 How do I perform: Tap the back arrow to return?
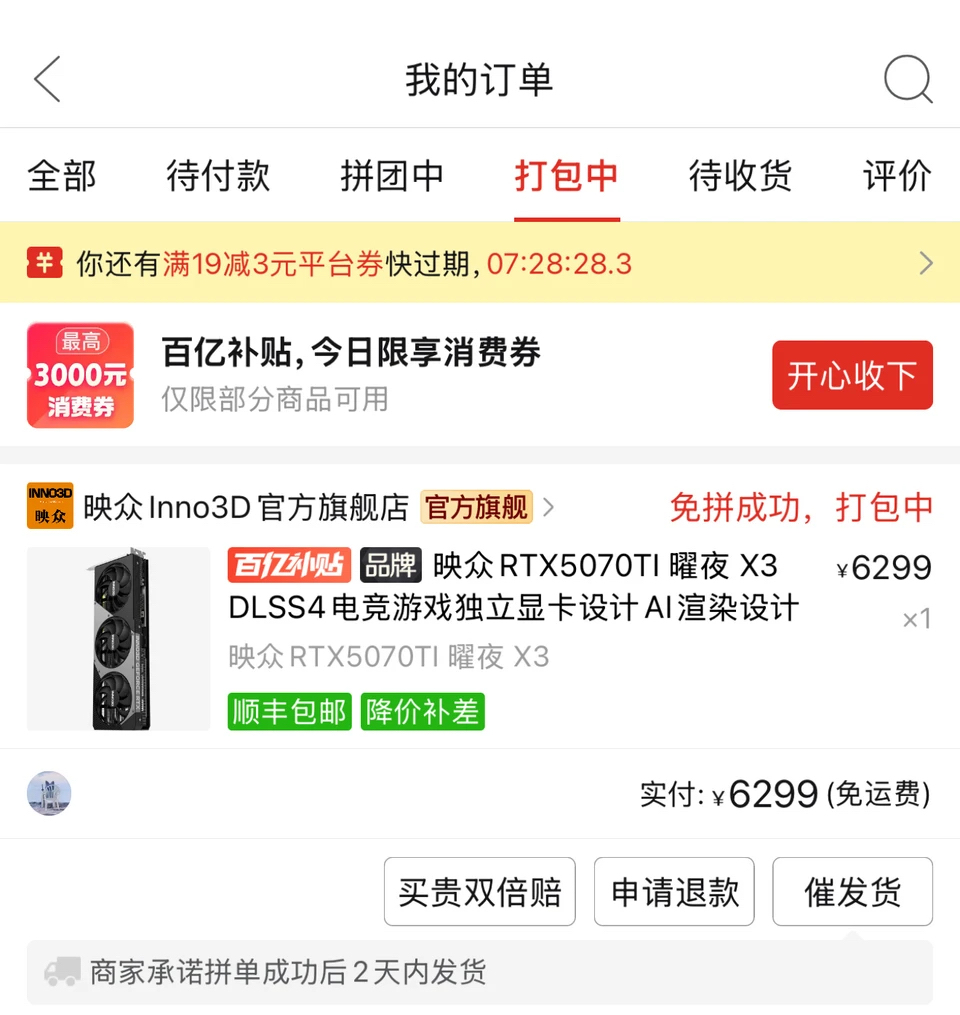click(47, 80)
